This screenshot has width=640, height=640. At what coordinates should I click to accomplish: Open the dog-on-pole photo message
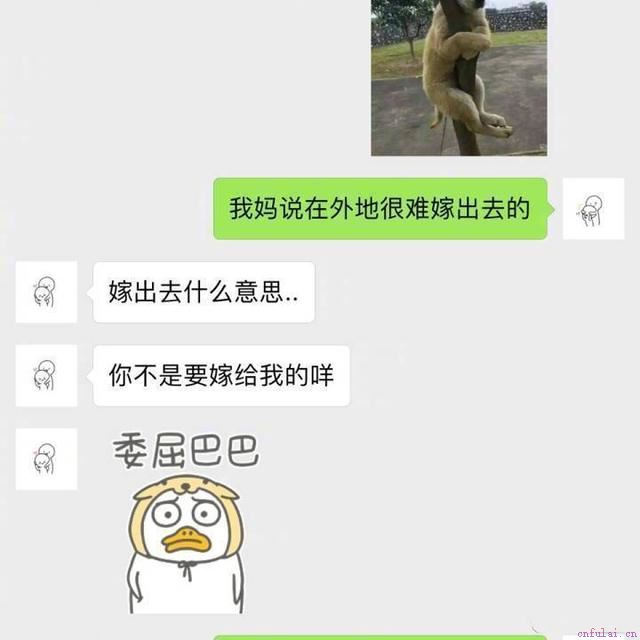click(x=459, y=77)
